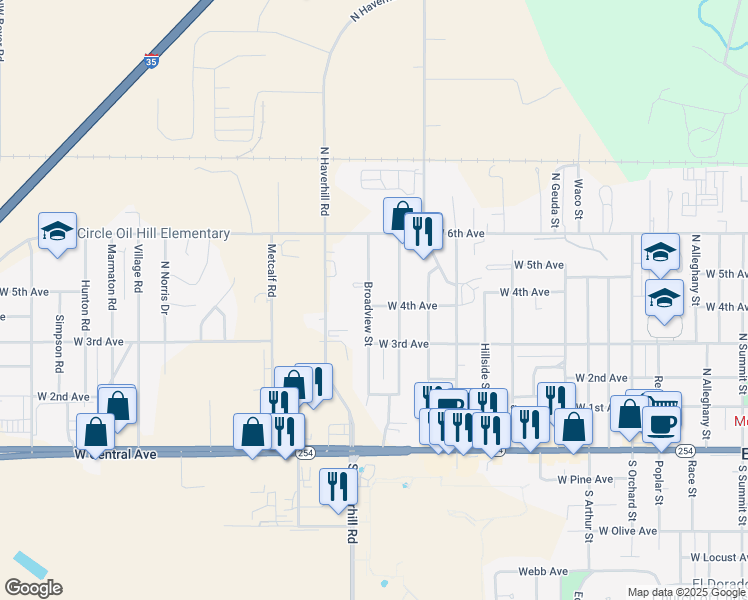Screen dimensions: 748x600
Task: Select the Circle Oil Hill Elementary school marker
Action: click(57, 231)
